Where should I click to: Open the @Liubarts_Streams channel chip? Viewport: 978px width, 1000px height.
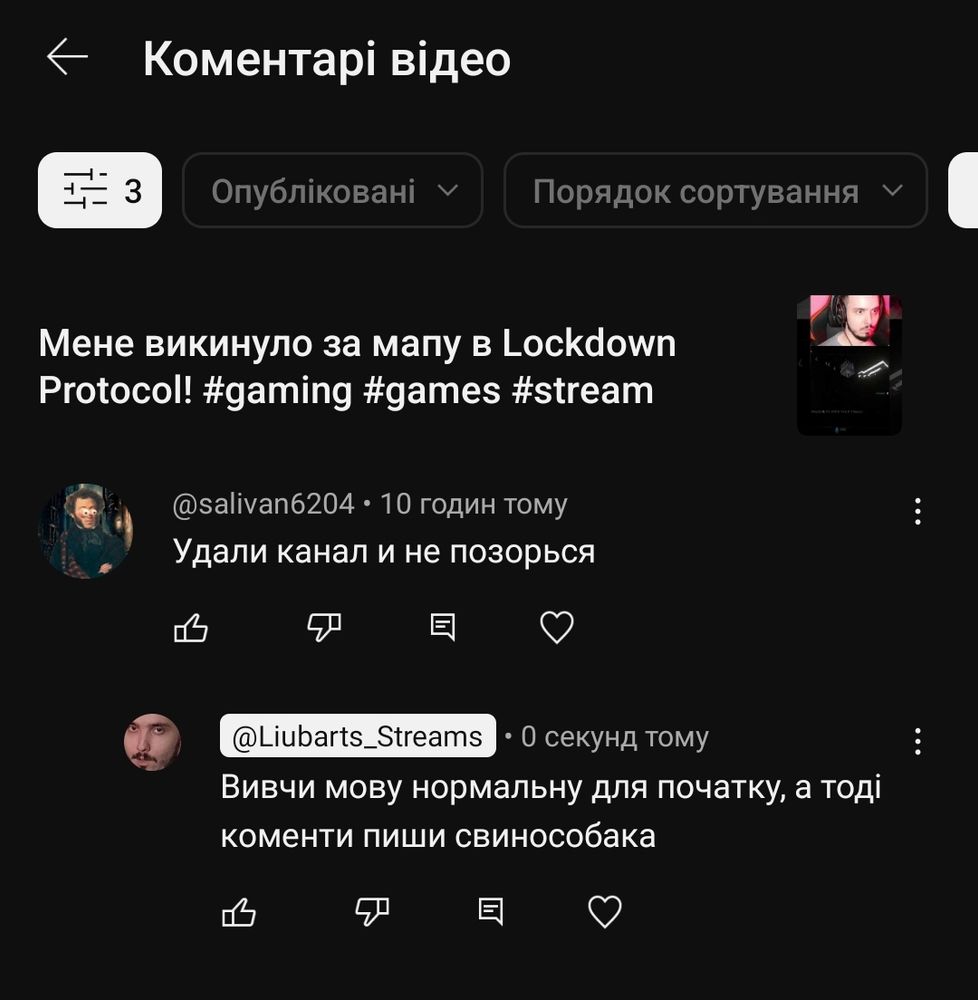click(358, 737)
